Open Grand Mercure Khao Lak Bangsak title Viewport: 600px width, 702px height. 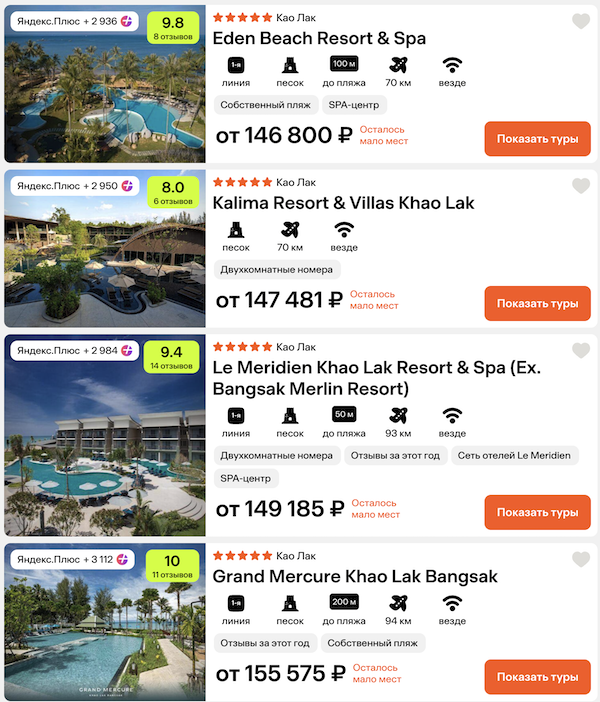pyautogui.click(x=355, y=577)
